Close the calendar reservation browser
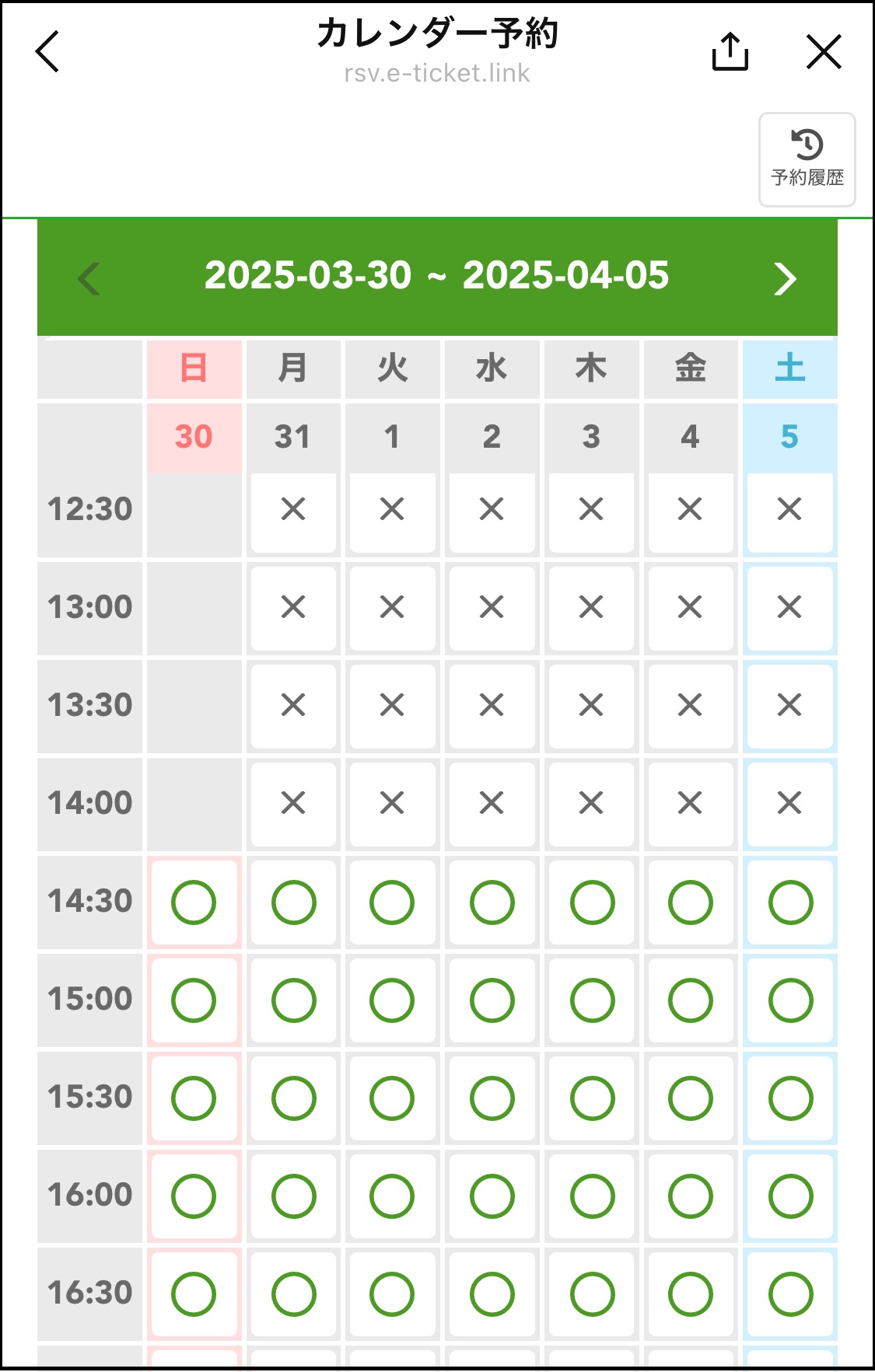The height and width of the screenshot is (1372, 875). click(824, 52)
